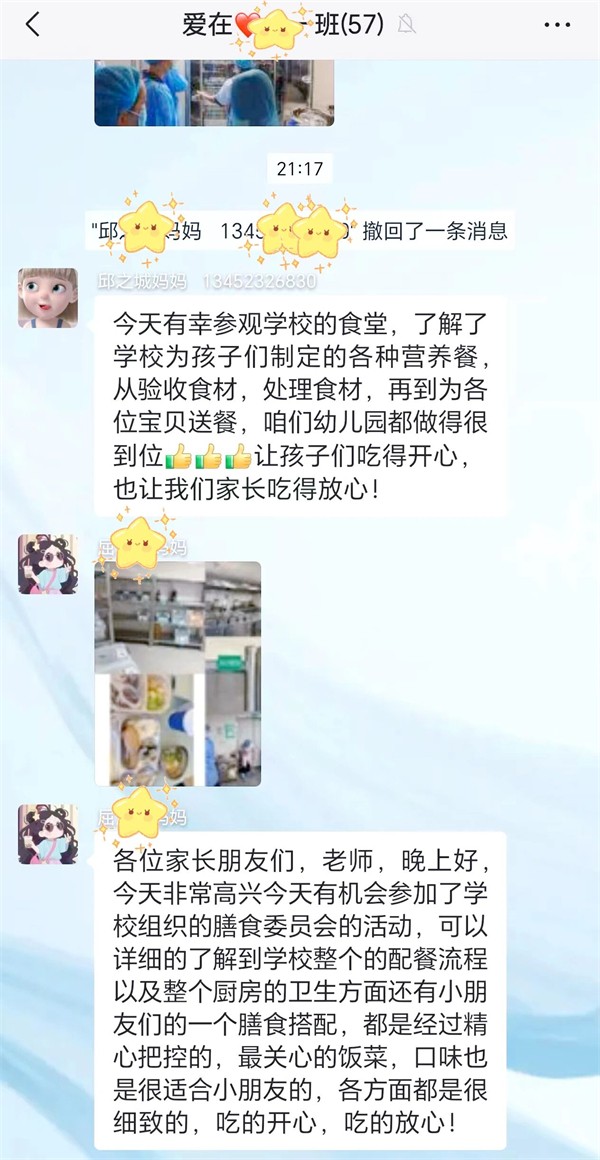Open the partially visible photo at top
The image size is (600, 1160).
coord(214,92)
